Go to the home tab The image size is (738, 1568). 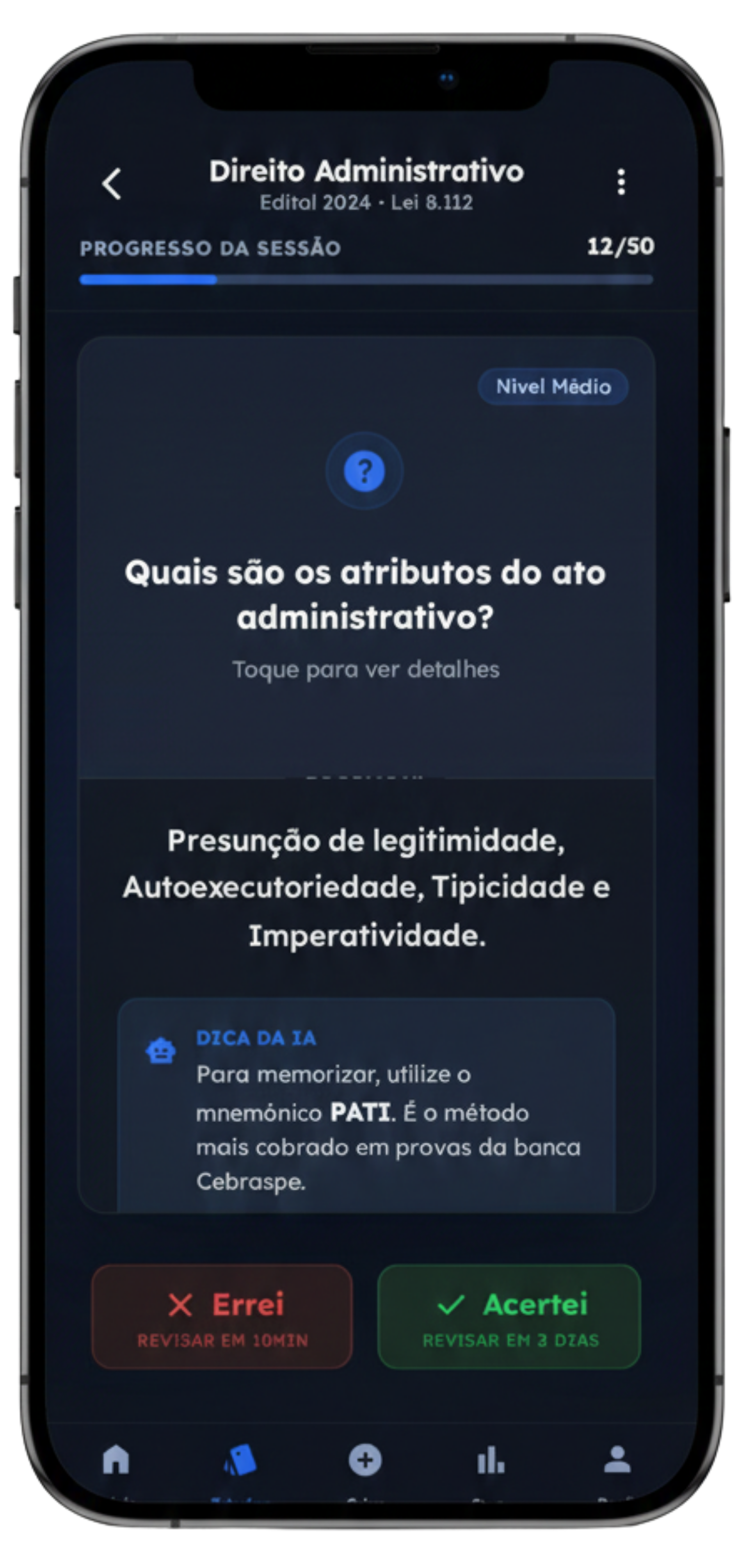(116, 1459)
